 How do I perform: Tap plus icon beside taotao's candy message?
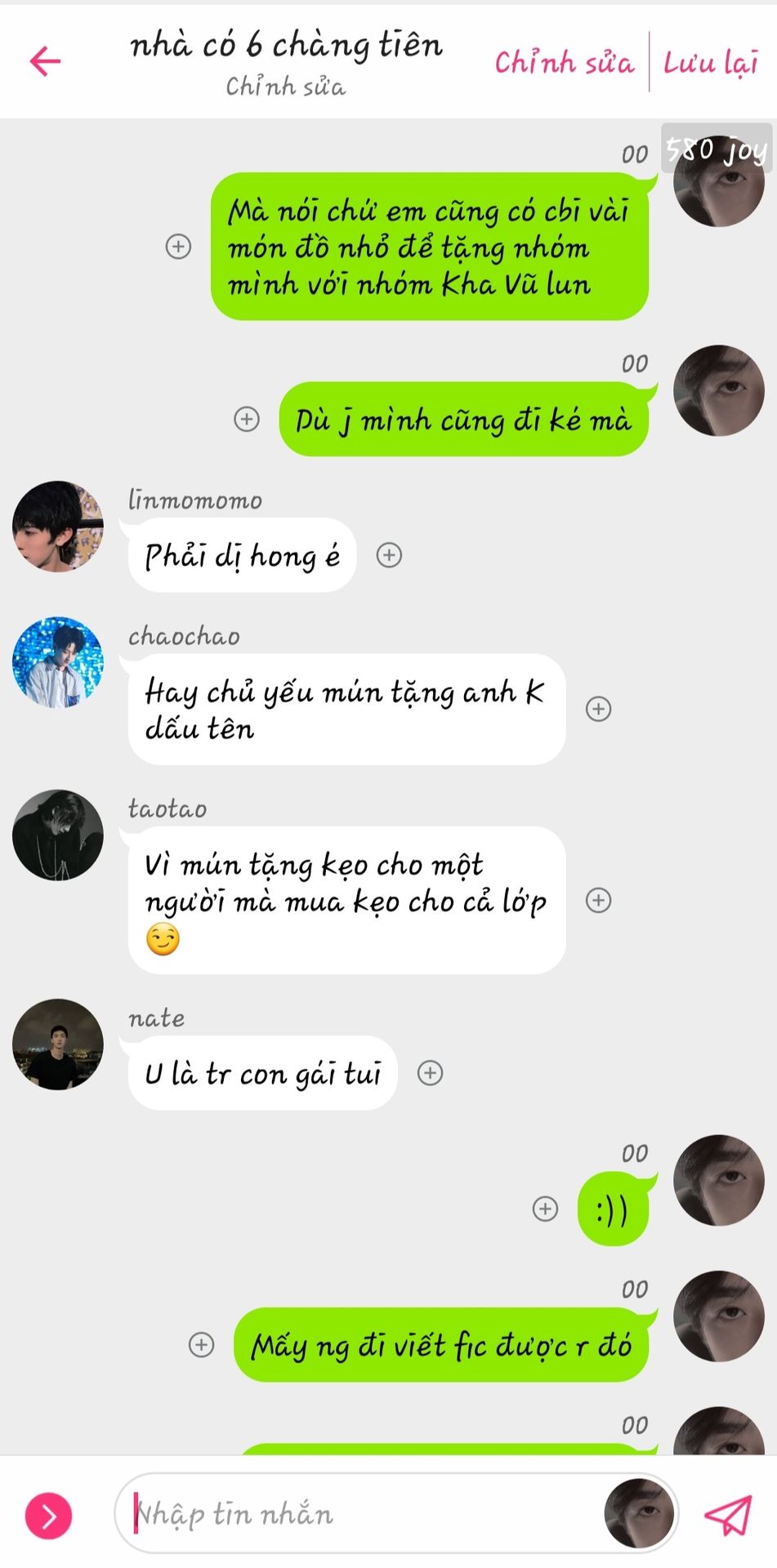[599, 900]
